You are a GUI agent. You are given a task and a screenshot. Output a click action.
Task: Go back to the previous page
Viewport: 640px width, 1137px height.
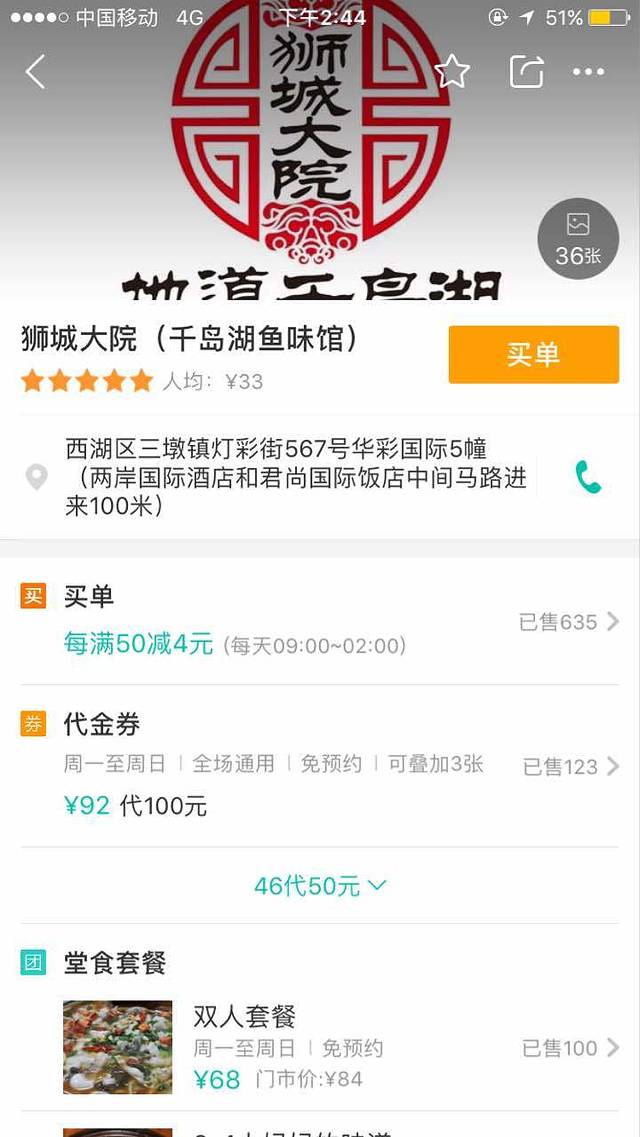tap(36, 72)
